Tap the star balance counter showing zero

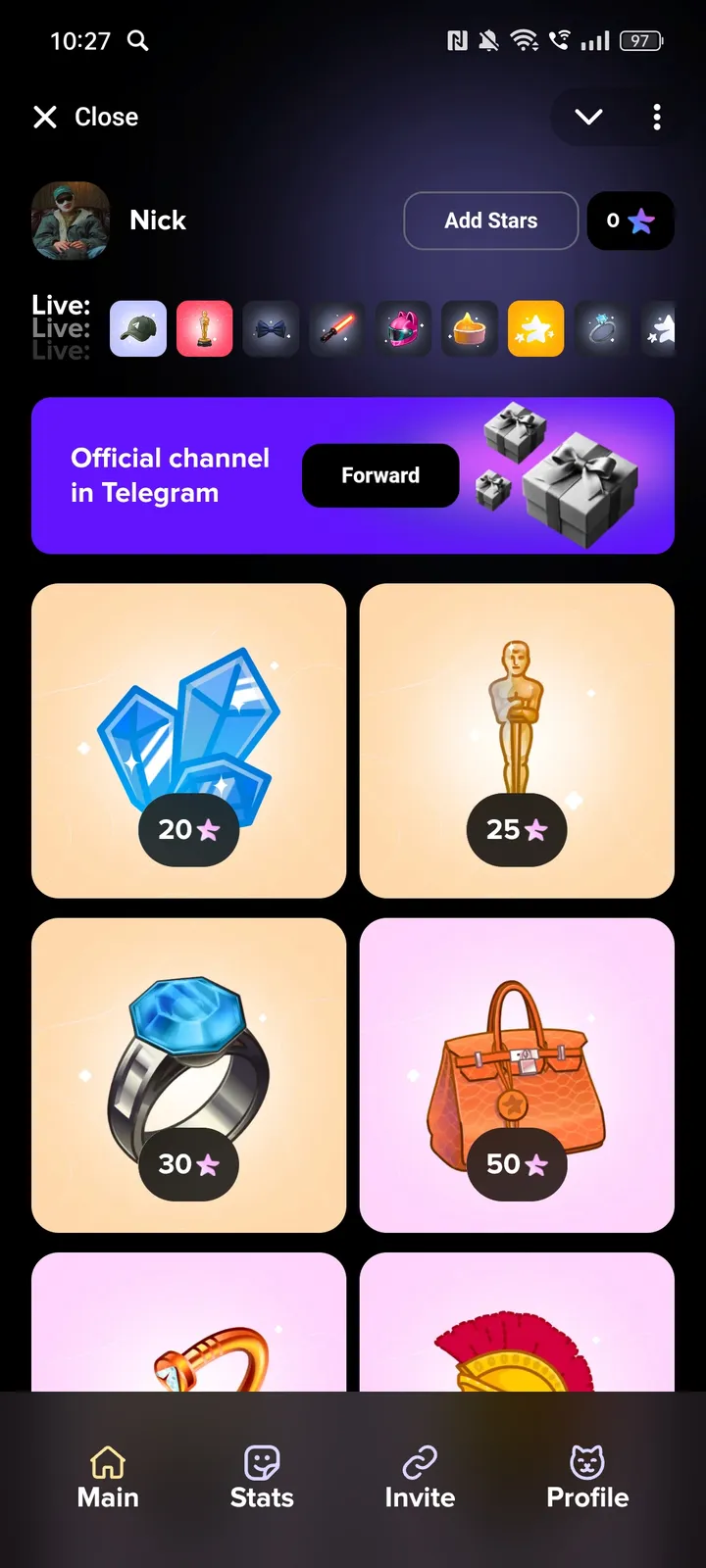pyautogui.click(x=630, y=220)
